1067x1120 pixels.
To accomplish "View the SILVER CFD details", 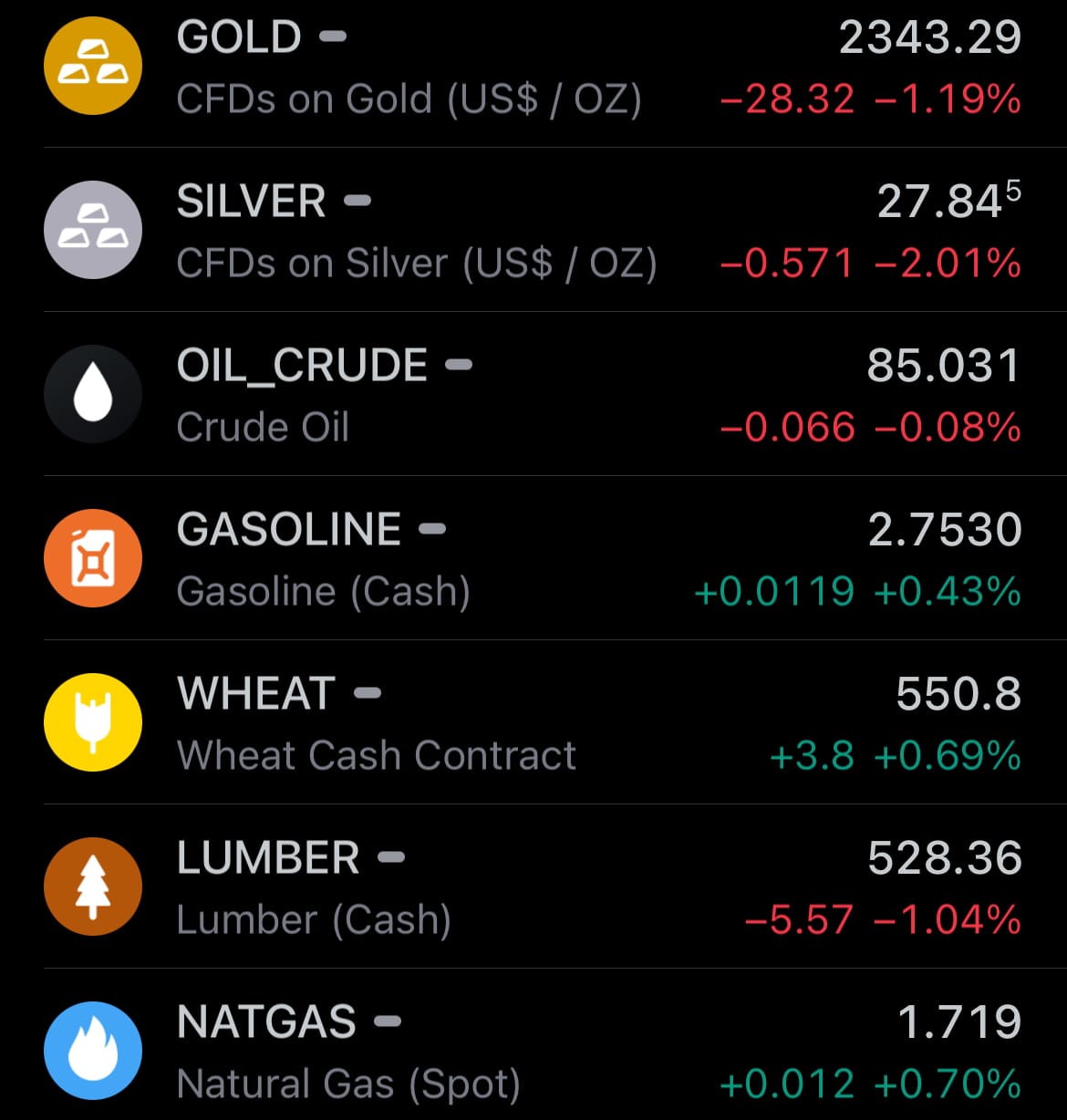I will click(x=533, y=230).
